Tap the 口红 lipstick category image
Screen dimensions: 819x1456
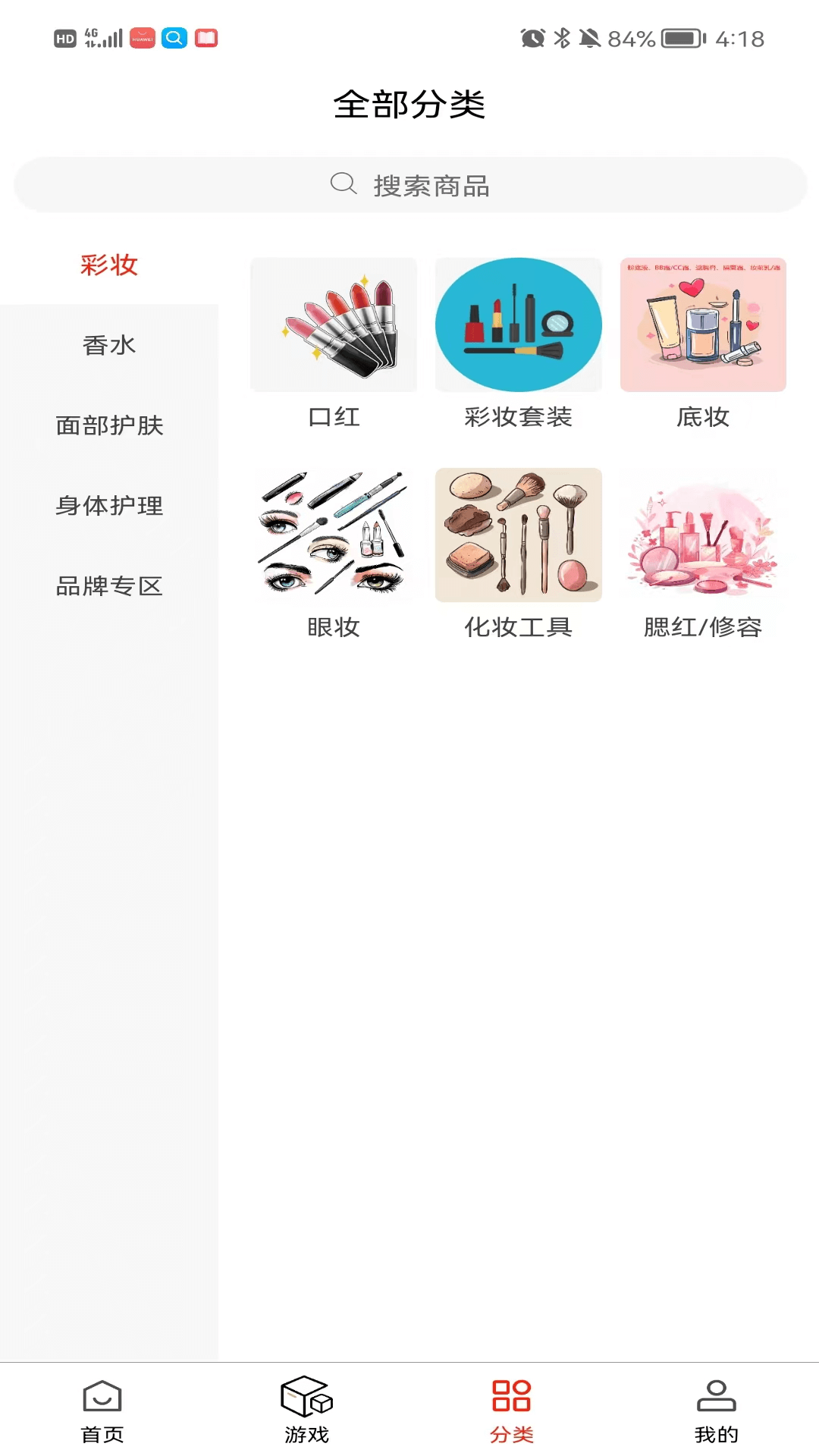coord(334,325)
